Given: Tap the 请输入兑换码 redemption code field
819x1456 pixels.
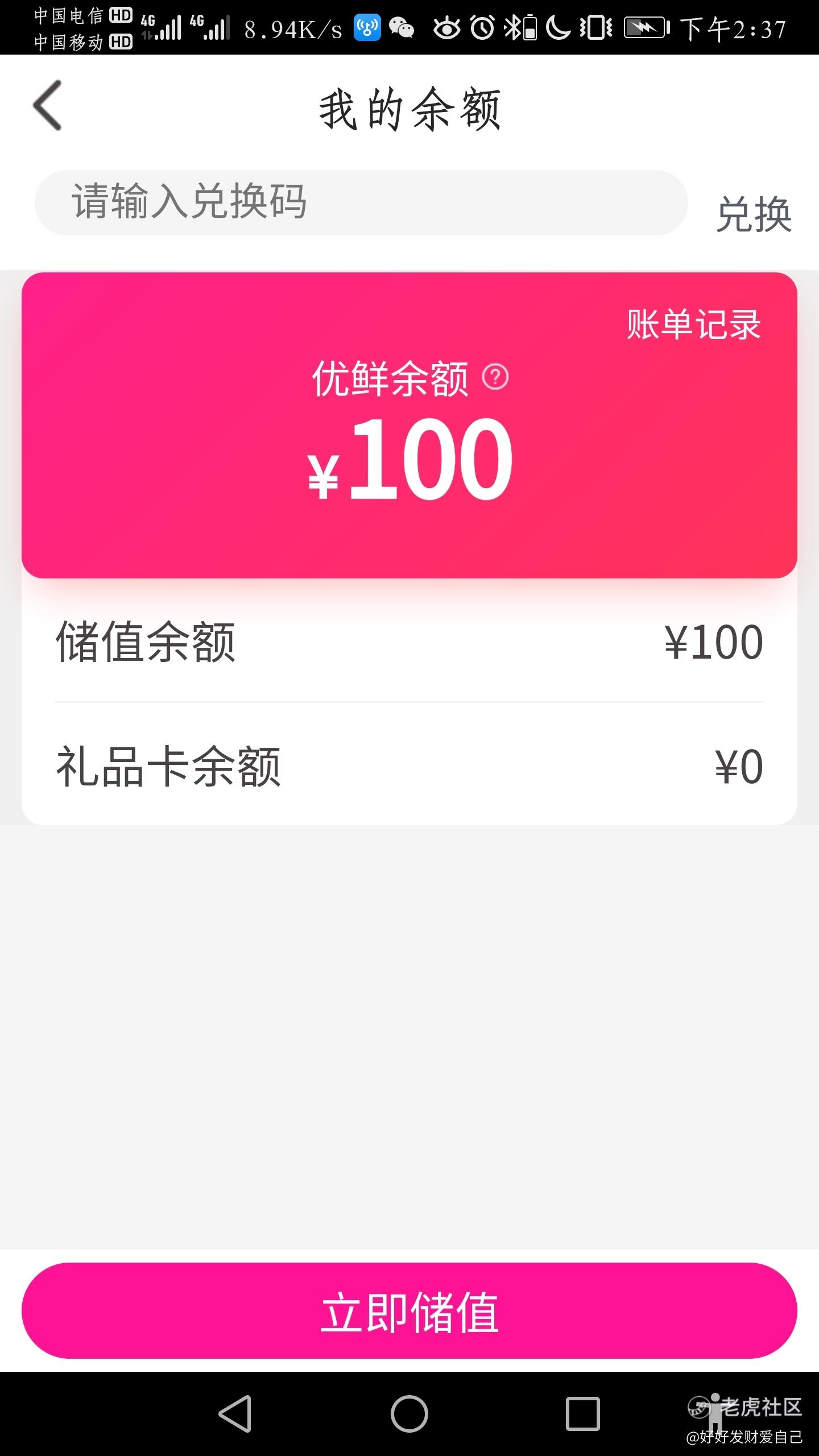Looking at the screenshot, I should pyautogui.click(x=361, y=202).
